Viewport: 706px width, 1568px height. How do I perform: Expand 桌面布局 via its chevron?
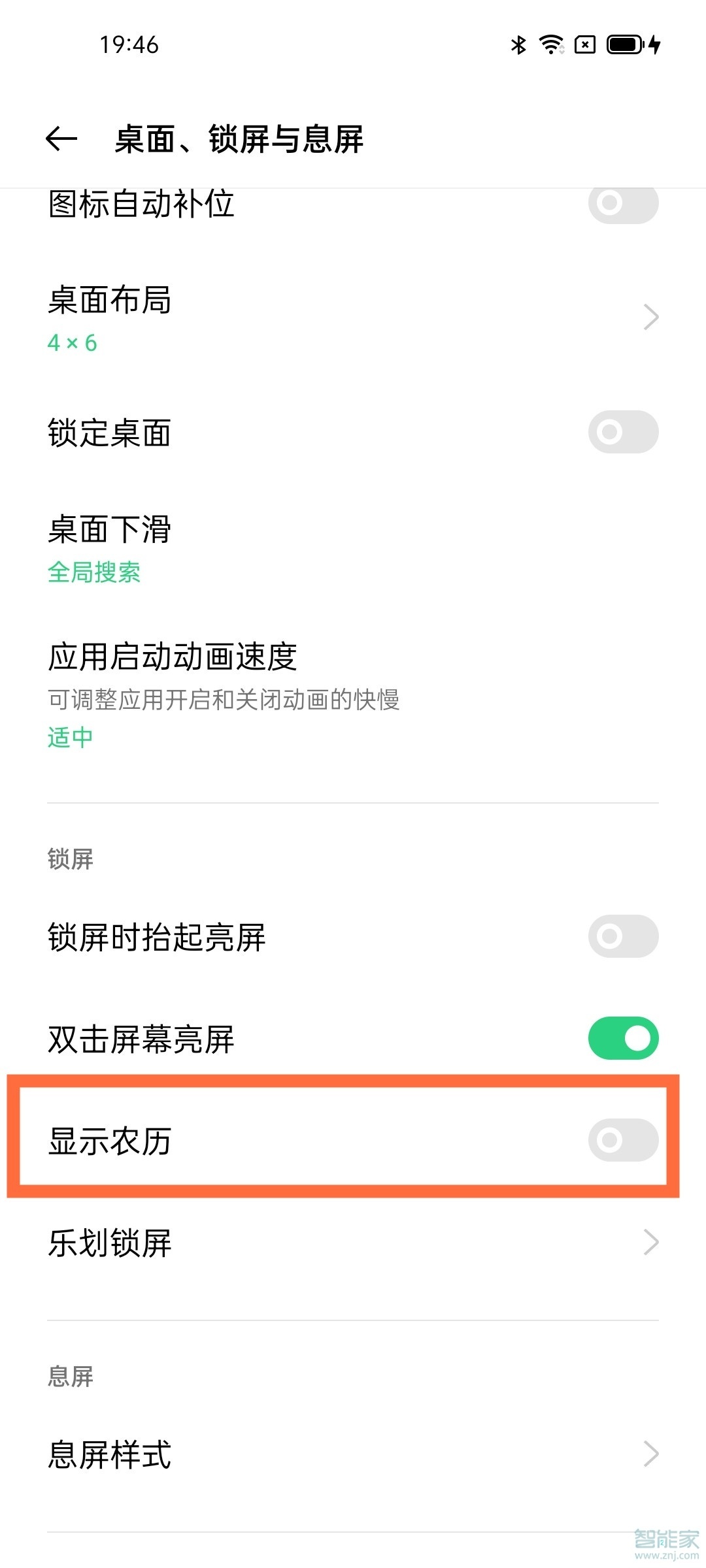tap(650, 316)
